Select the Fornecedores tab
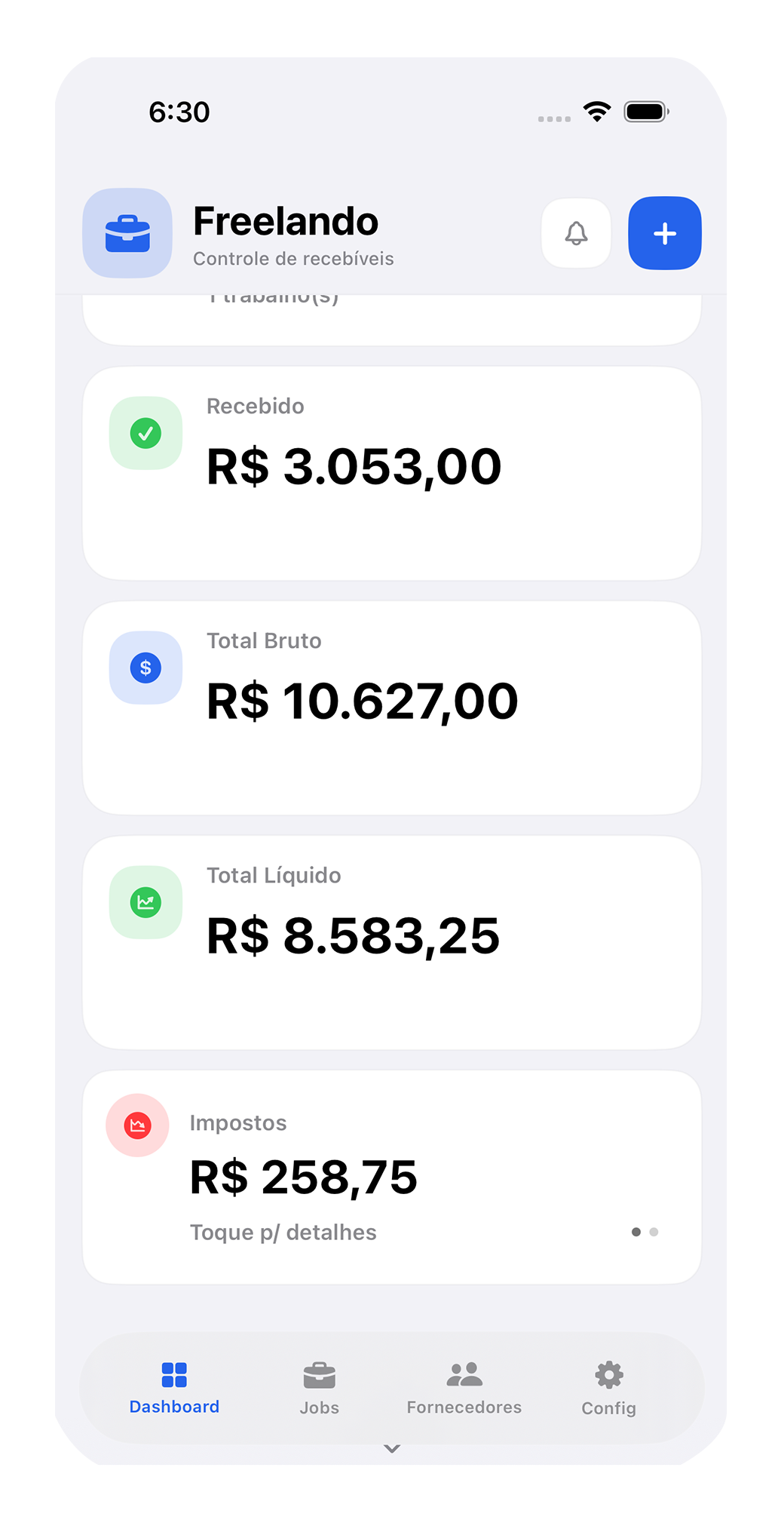Screen dimensions: 784x1532 (x=464, y=1388)
